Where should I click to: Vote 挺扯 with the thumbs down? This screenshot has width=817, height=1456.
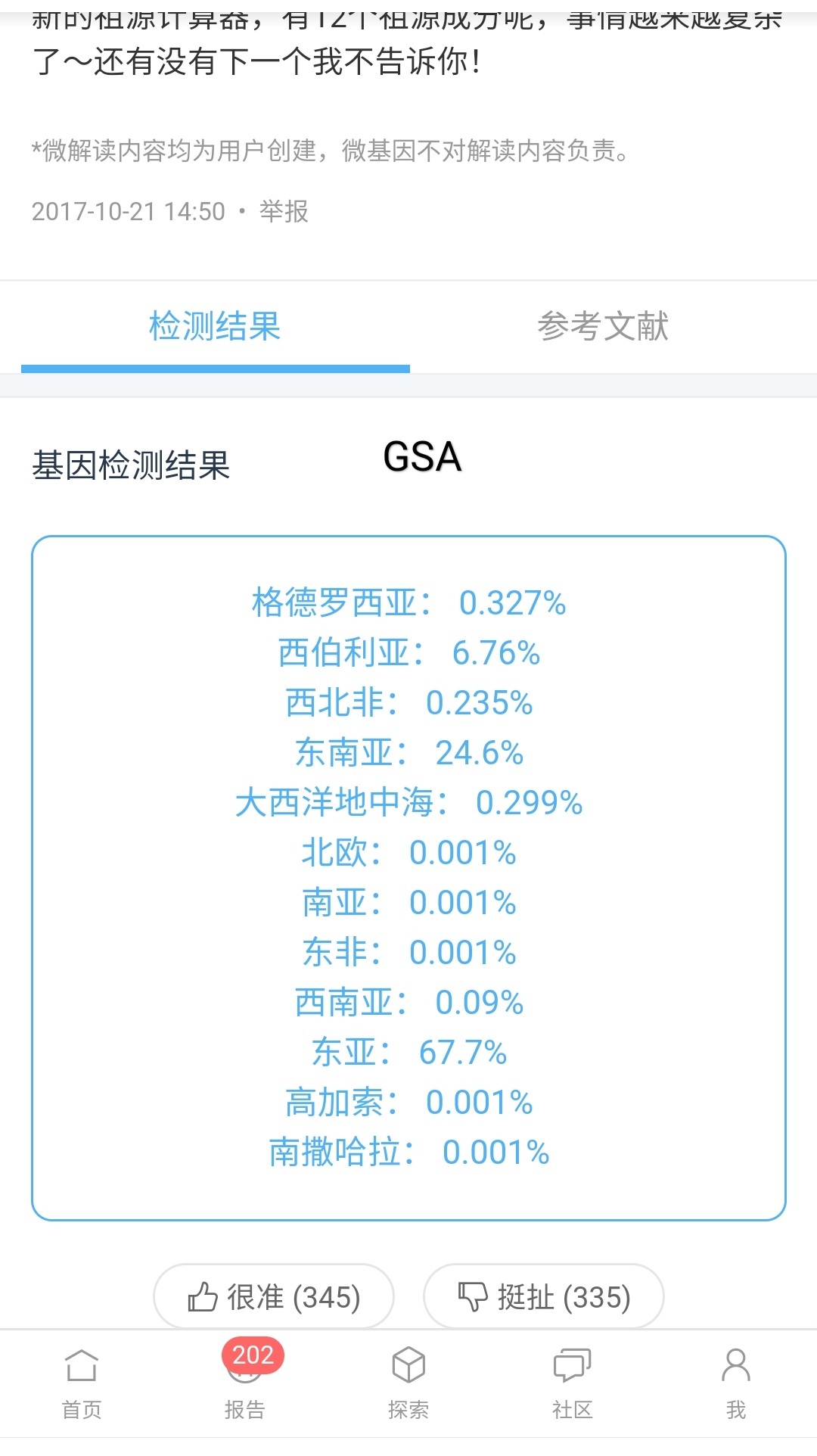click(544, 1297)
